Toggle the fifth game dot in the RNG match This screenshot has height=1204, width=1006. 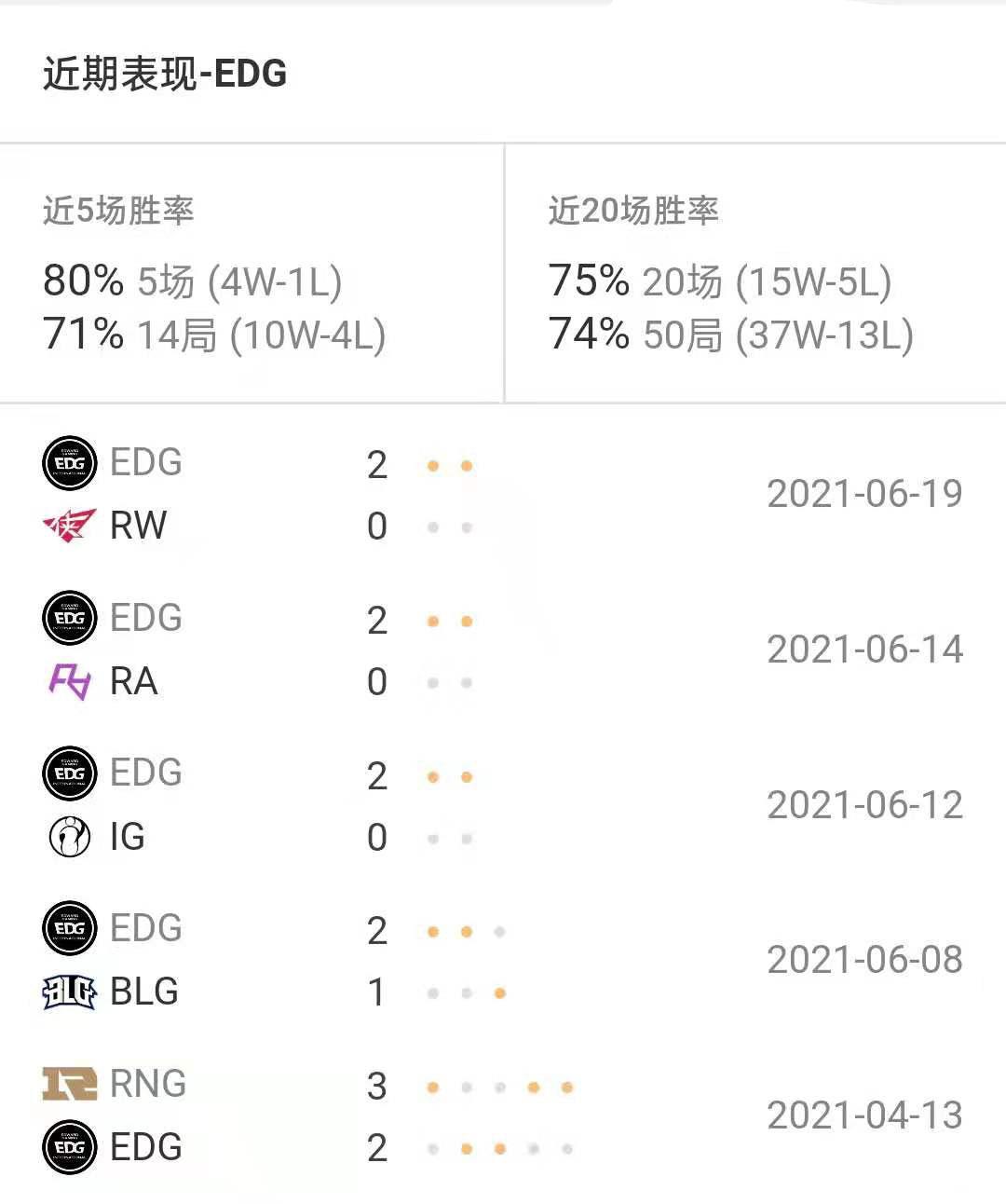click(x=568, y=1087)
